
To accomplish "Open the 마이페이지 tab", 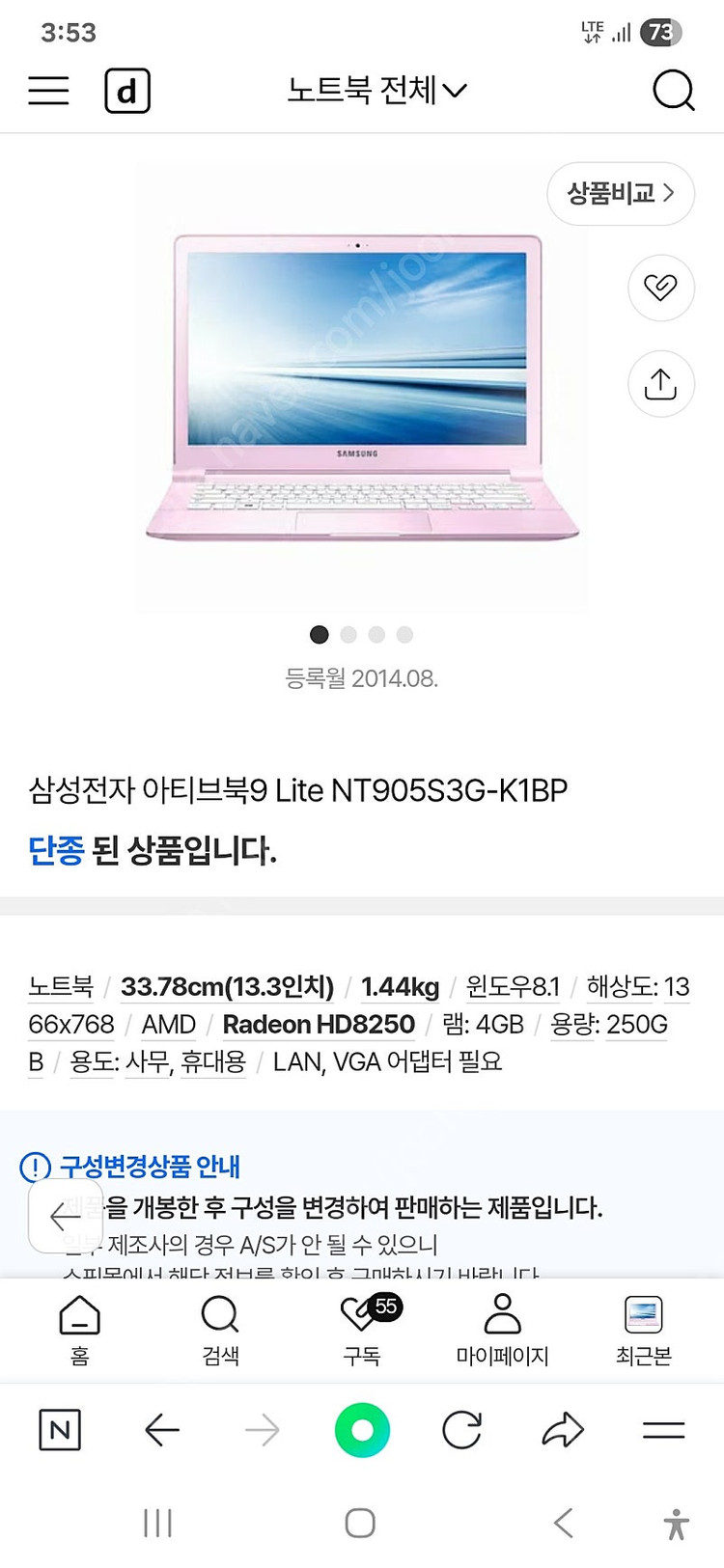I will pyautogui.click(x=502, y=1330).
